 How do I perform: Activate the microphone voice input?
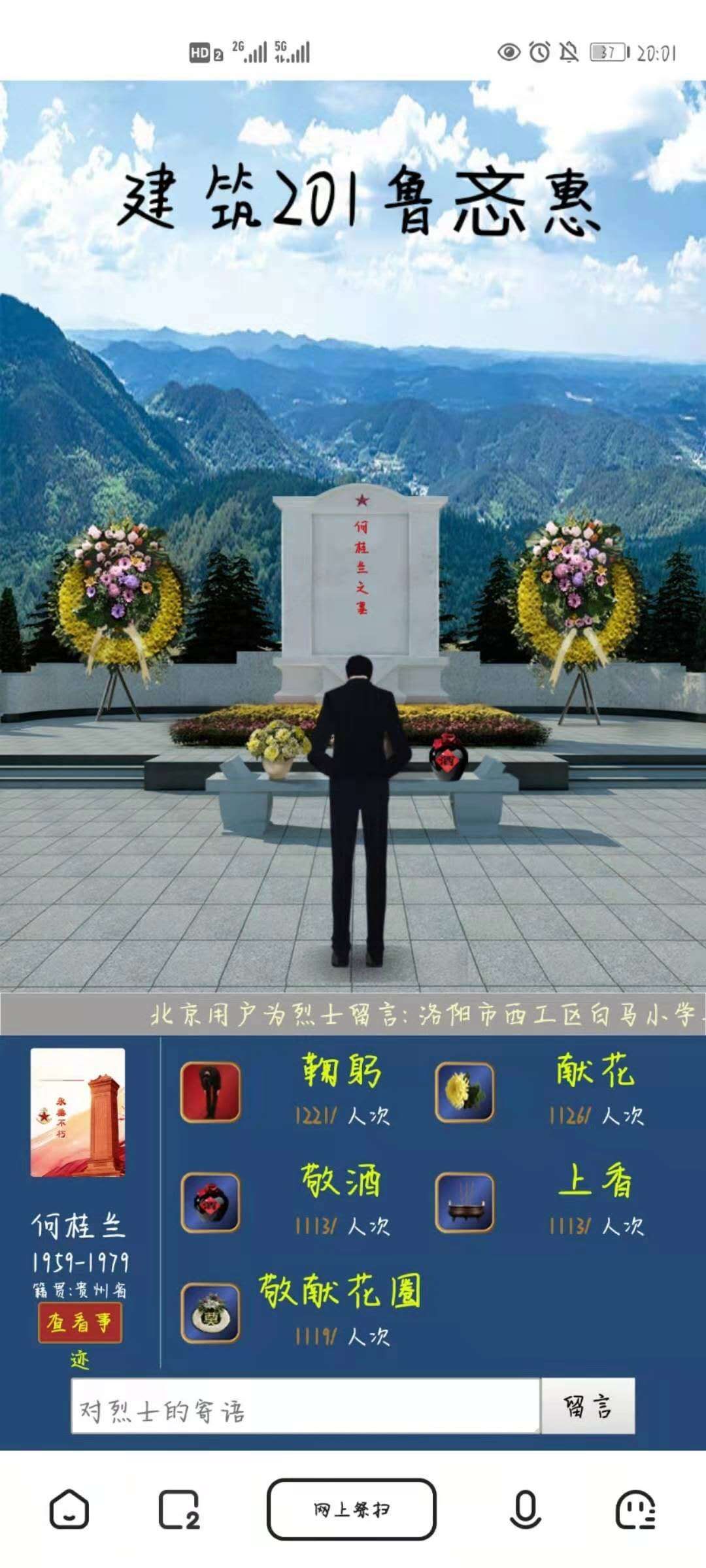pos(526,1510)
